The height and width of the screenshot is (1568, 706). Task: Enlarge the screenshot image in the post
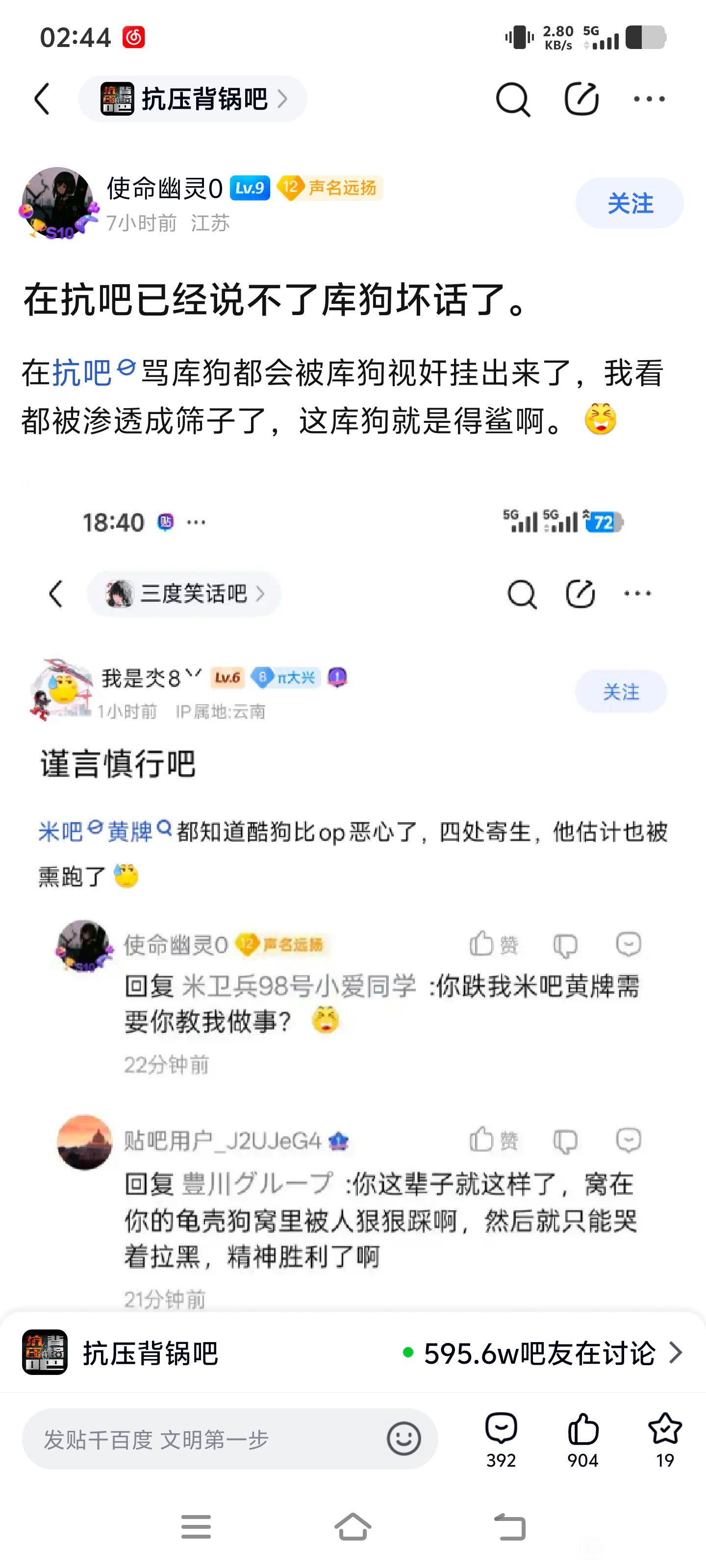pyautogui.click(x=353, y=882)
